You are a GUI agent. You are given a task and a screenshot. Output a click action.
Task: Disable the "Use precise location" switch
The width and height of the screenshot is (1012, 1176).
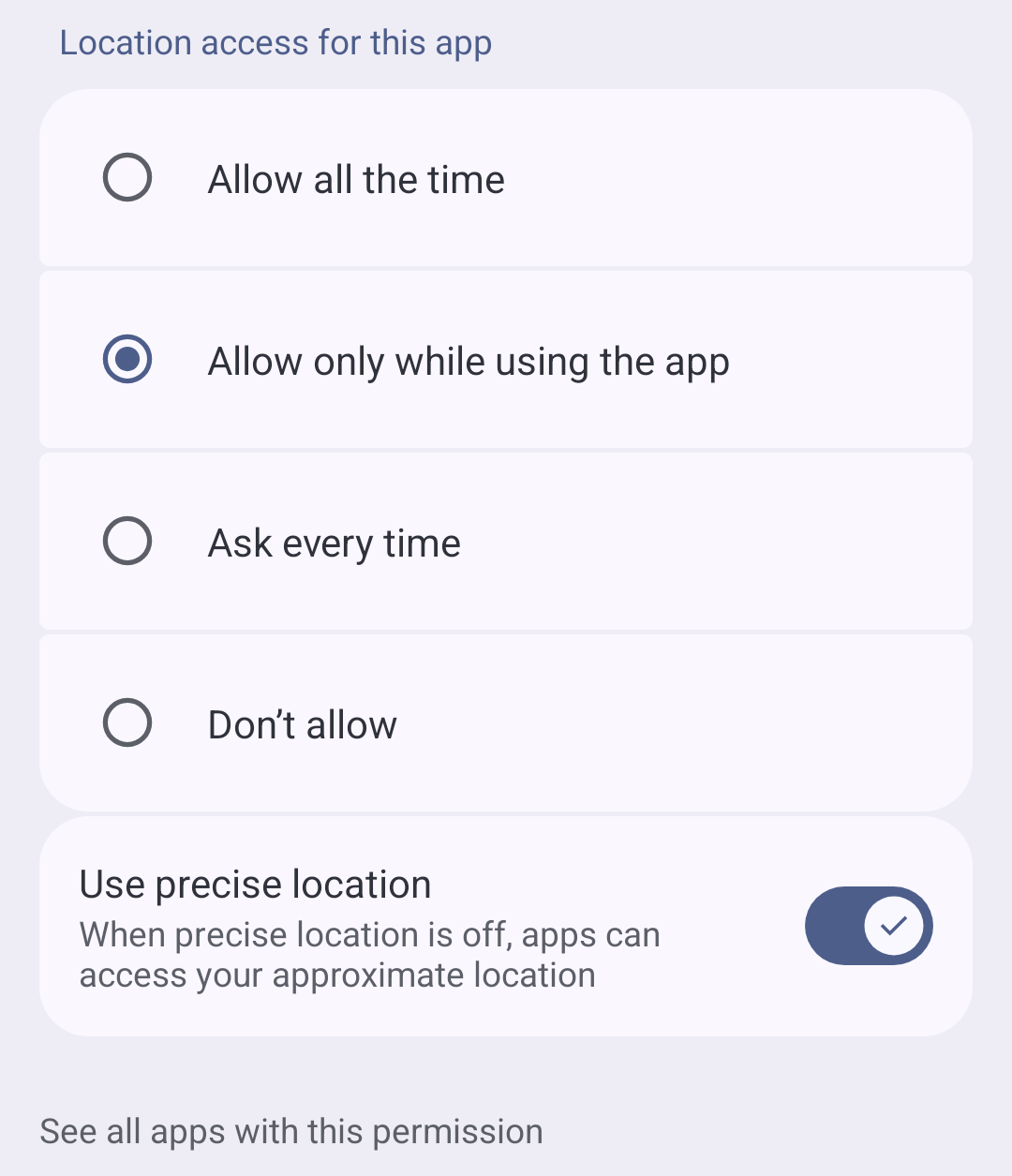(x=869, y=926)
